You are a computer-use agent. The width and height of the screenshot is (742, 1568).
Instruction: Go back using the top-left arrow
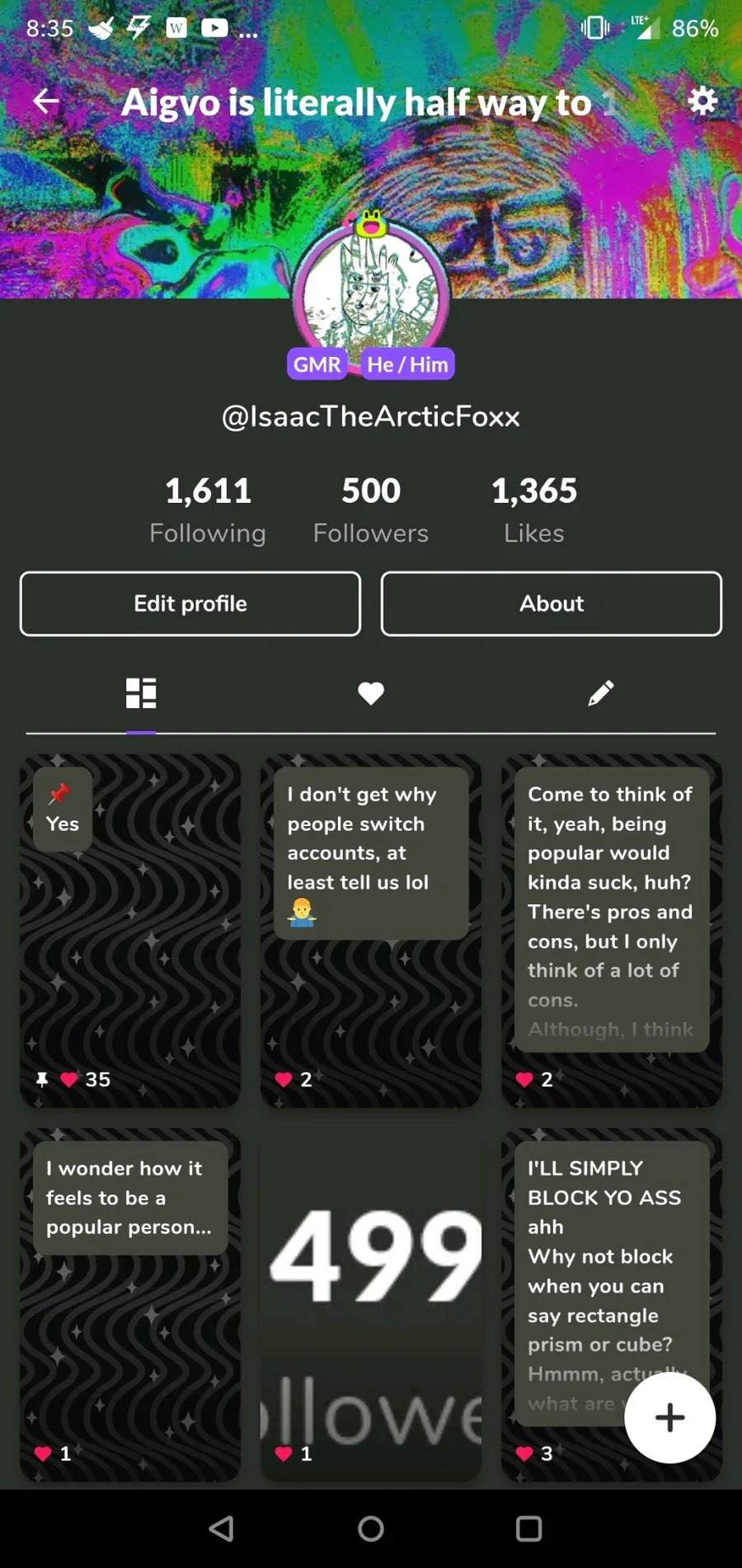pos(46,101)
